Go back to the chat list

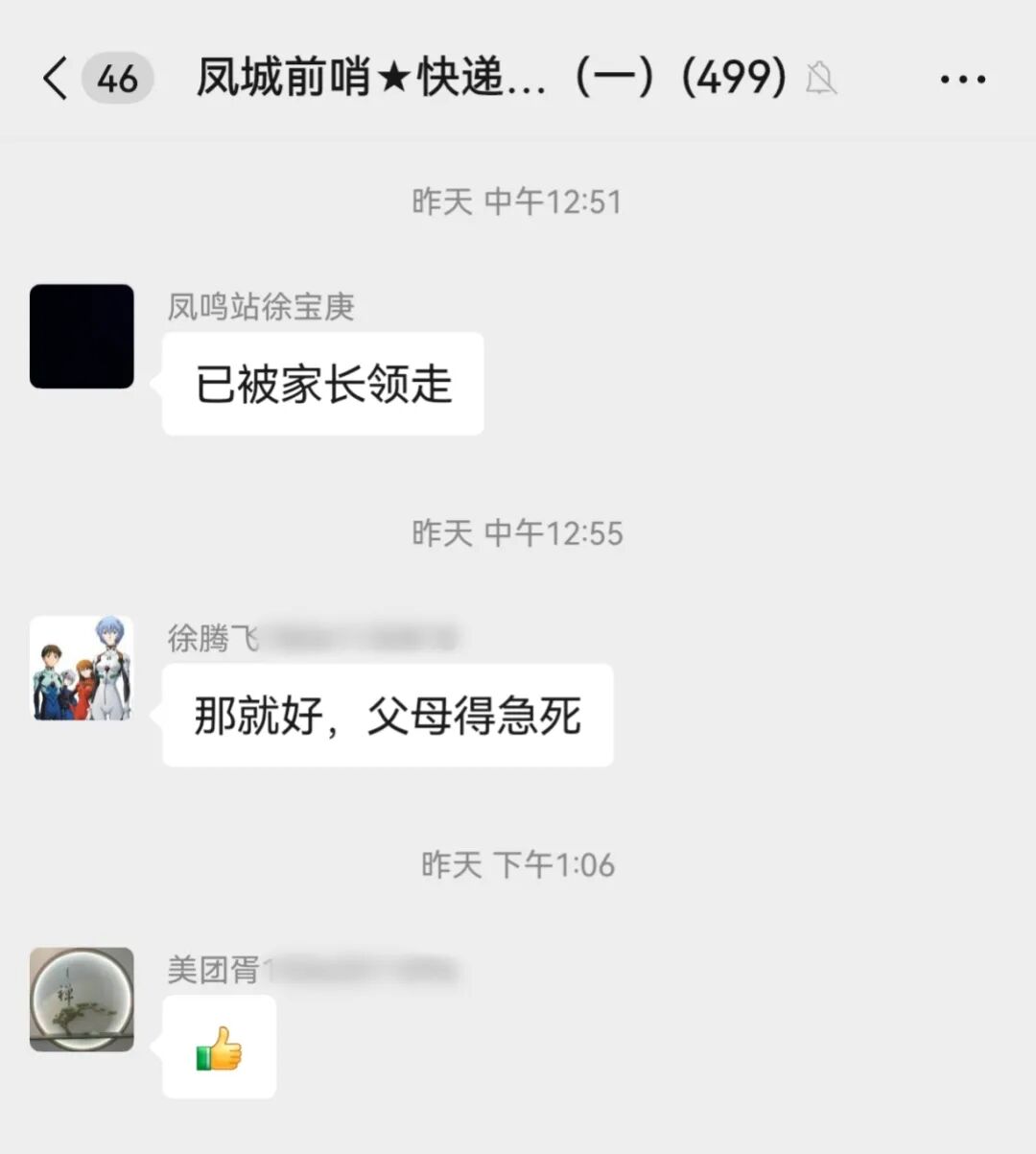click(x=56, y=78)
